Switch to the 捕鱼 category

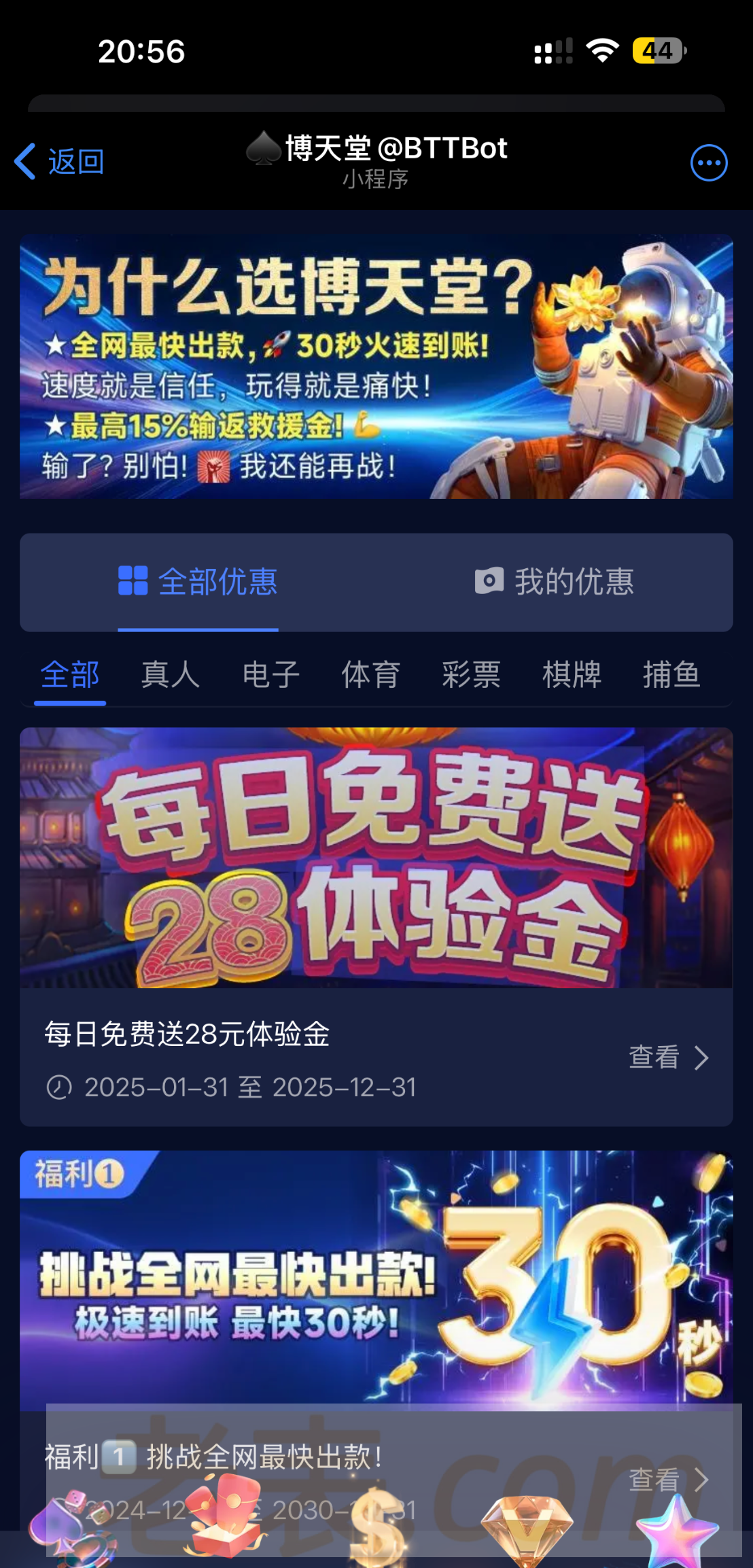(671, 675)
